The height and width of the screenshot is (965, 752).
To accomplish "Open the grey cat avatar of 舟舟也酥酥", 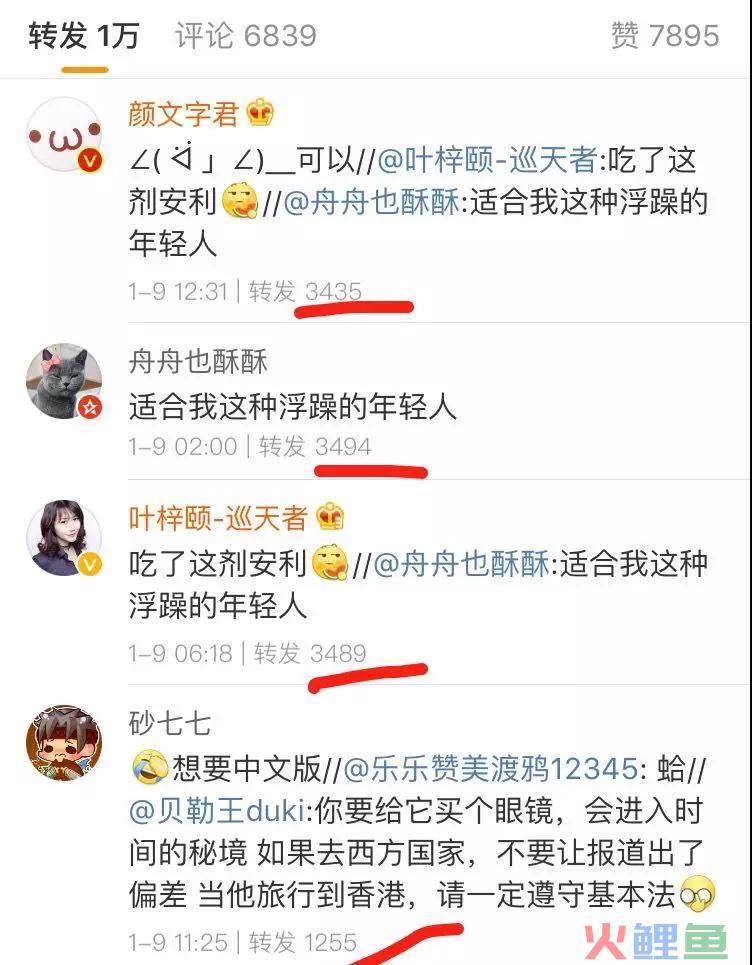I will pos(64,381).
